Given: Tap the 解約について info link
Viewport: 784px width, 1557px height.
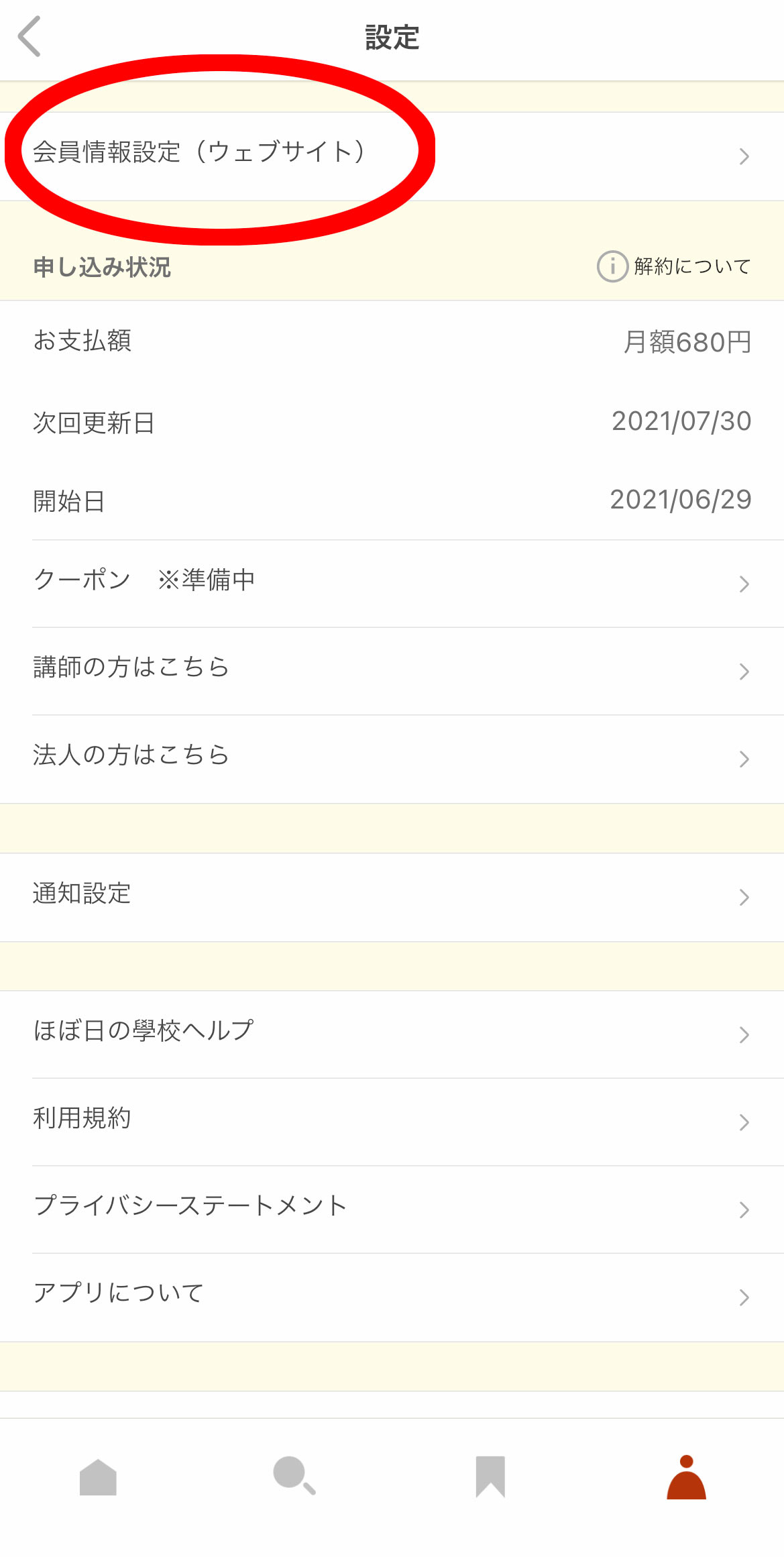Looking at the screenshot, I should pos(674,267).
